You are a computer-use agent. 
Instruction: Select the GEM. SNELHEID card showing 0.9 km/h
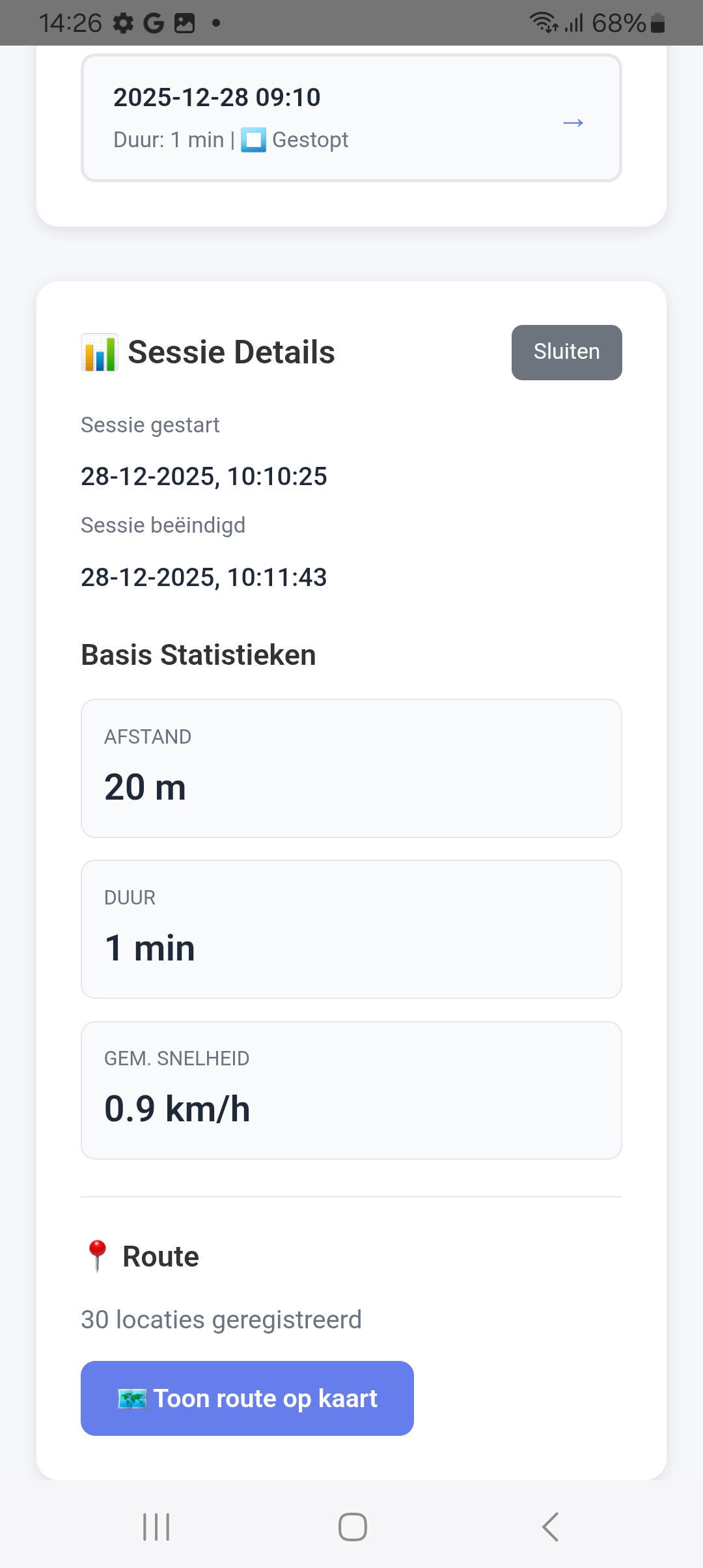[351, 1090]
